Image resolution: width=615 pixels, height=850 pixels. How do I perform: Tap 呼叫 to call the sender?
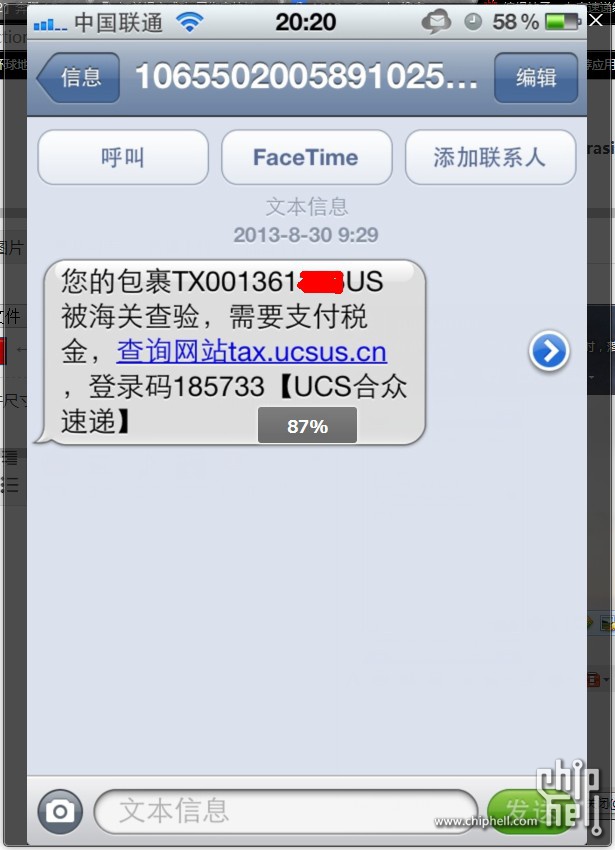tap(123, 157)
